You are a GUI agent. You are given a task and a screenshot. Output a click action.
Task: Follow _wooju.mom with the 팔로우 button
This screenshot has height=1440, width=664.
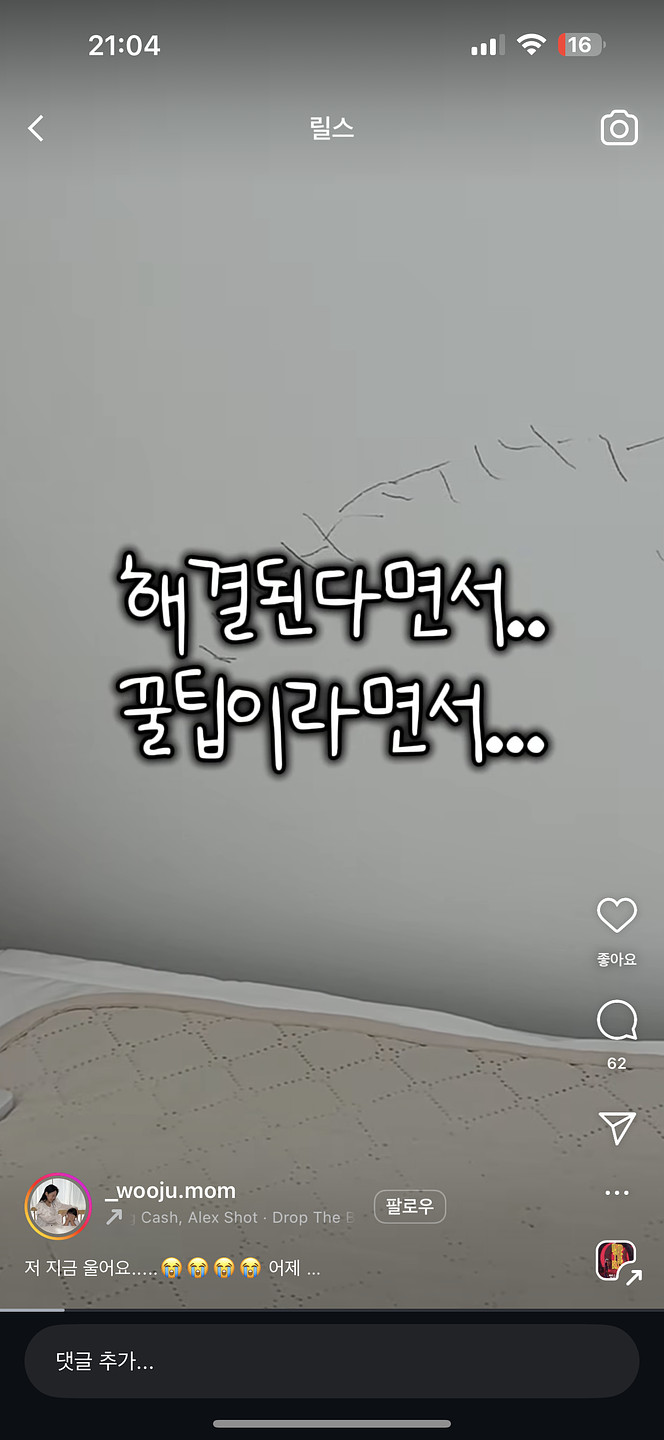(x=410, y=1207)
